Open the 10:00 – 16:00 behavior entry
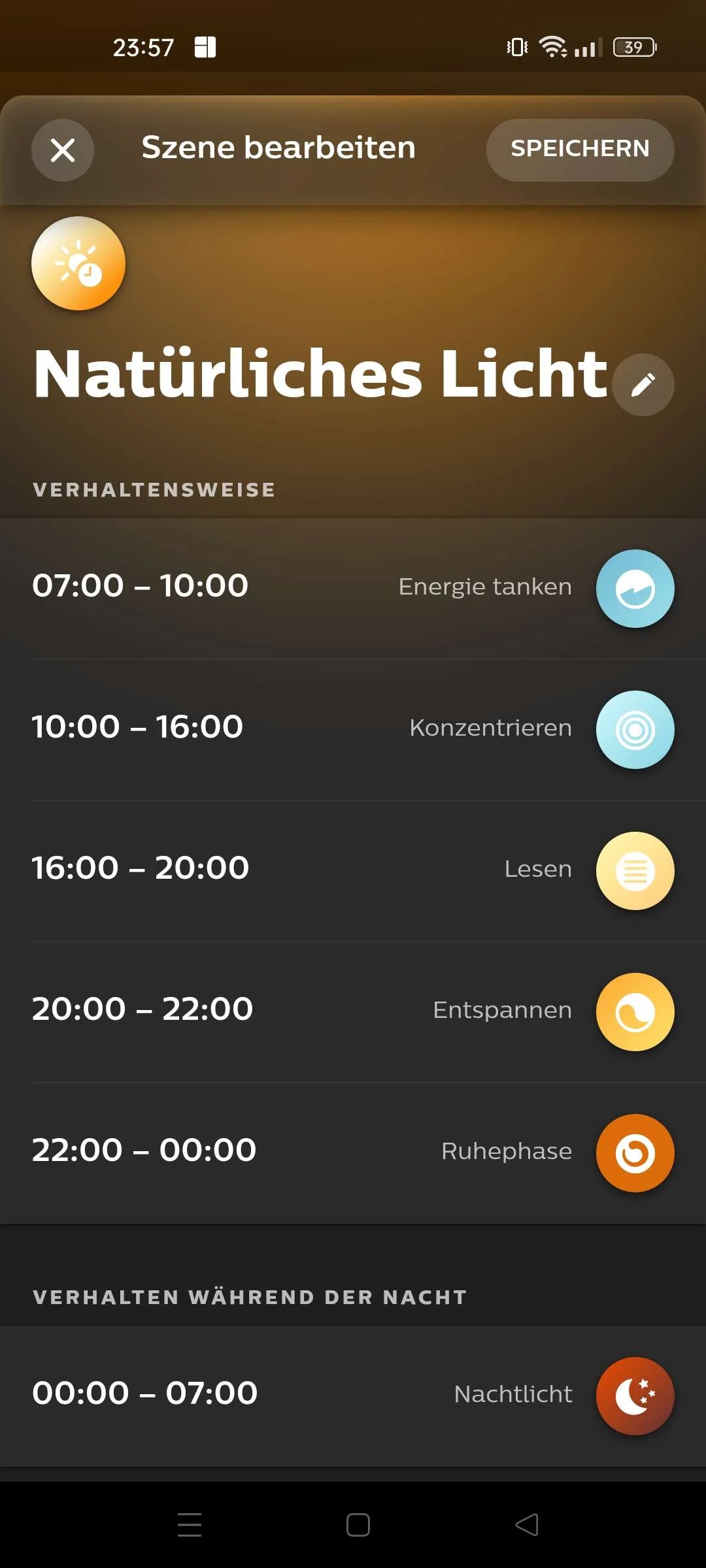This screenshot has height=1568, width=706. point(137,726)
